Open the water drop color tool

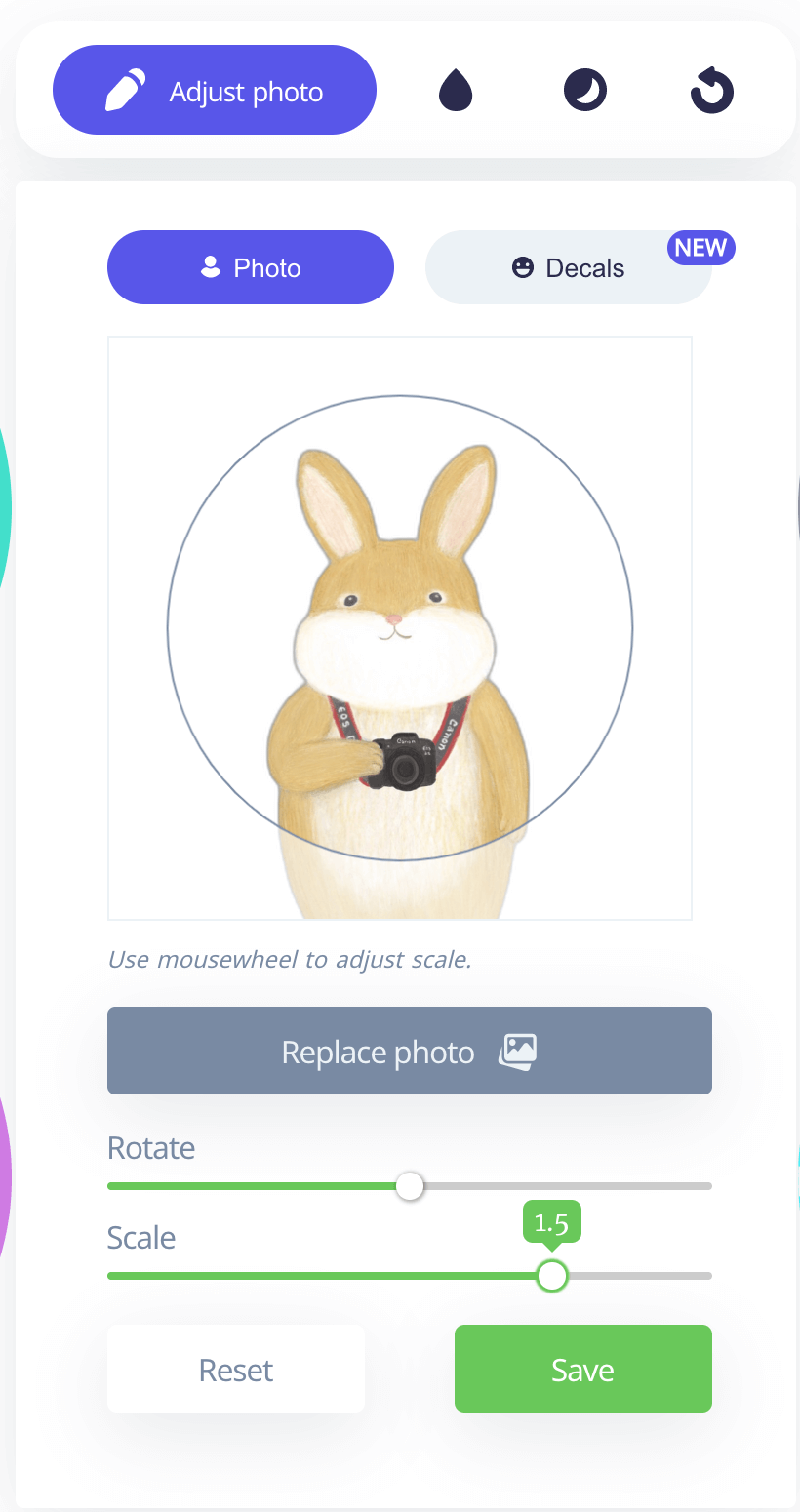456,92
